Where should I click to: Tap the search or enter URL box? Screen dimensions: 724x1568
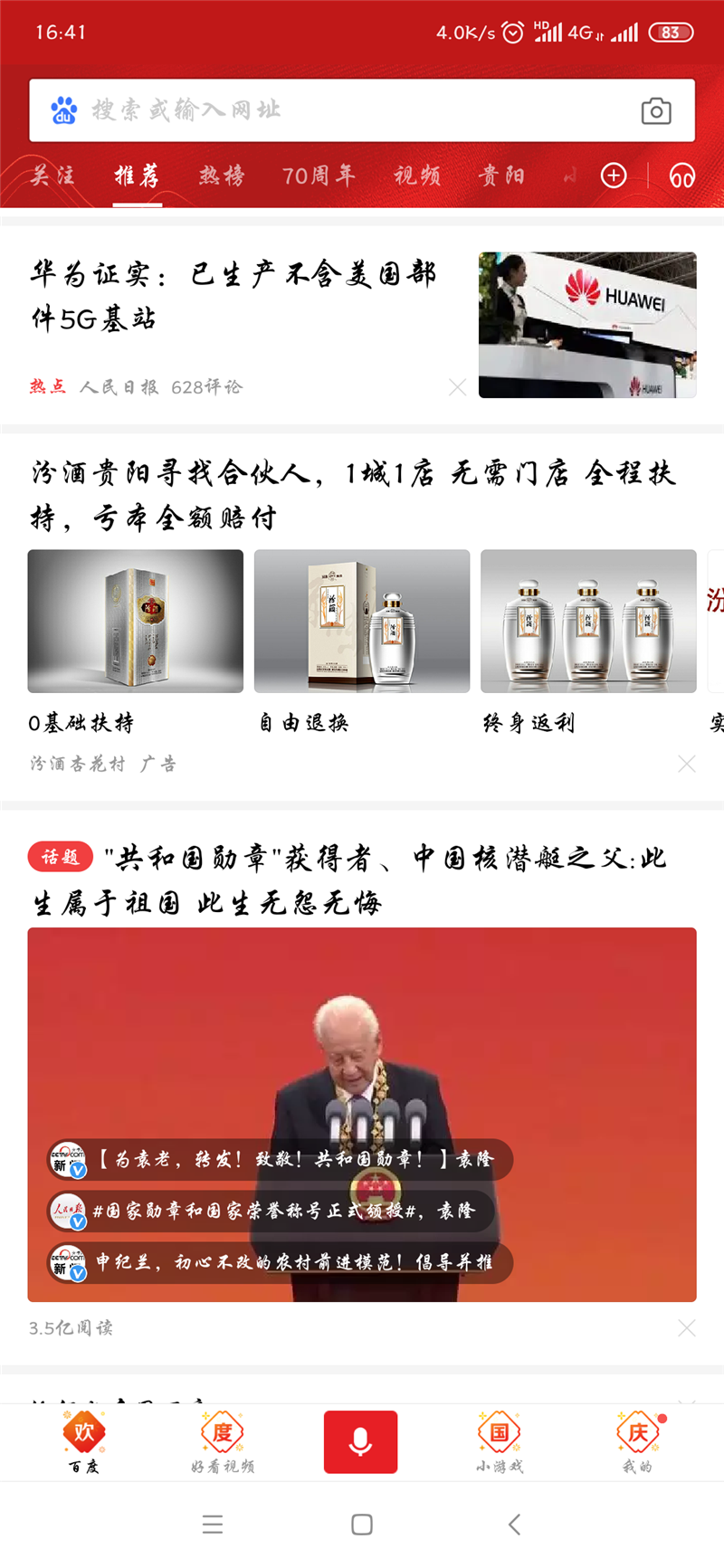point(344,110)
